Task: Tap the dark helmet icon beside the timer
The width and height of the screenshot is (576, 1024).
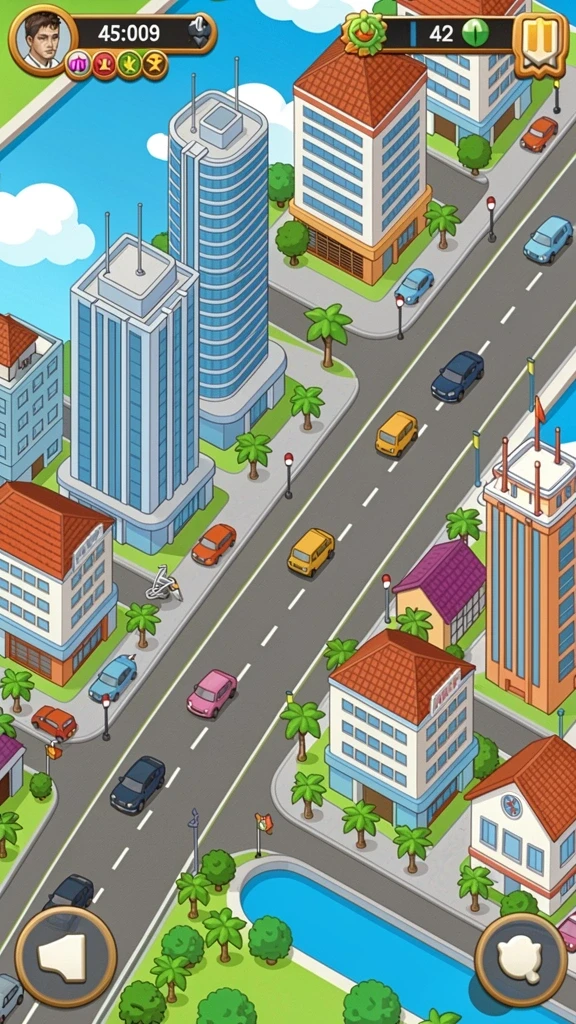Action: [198, 32]
